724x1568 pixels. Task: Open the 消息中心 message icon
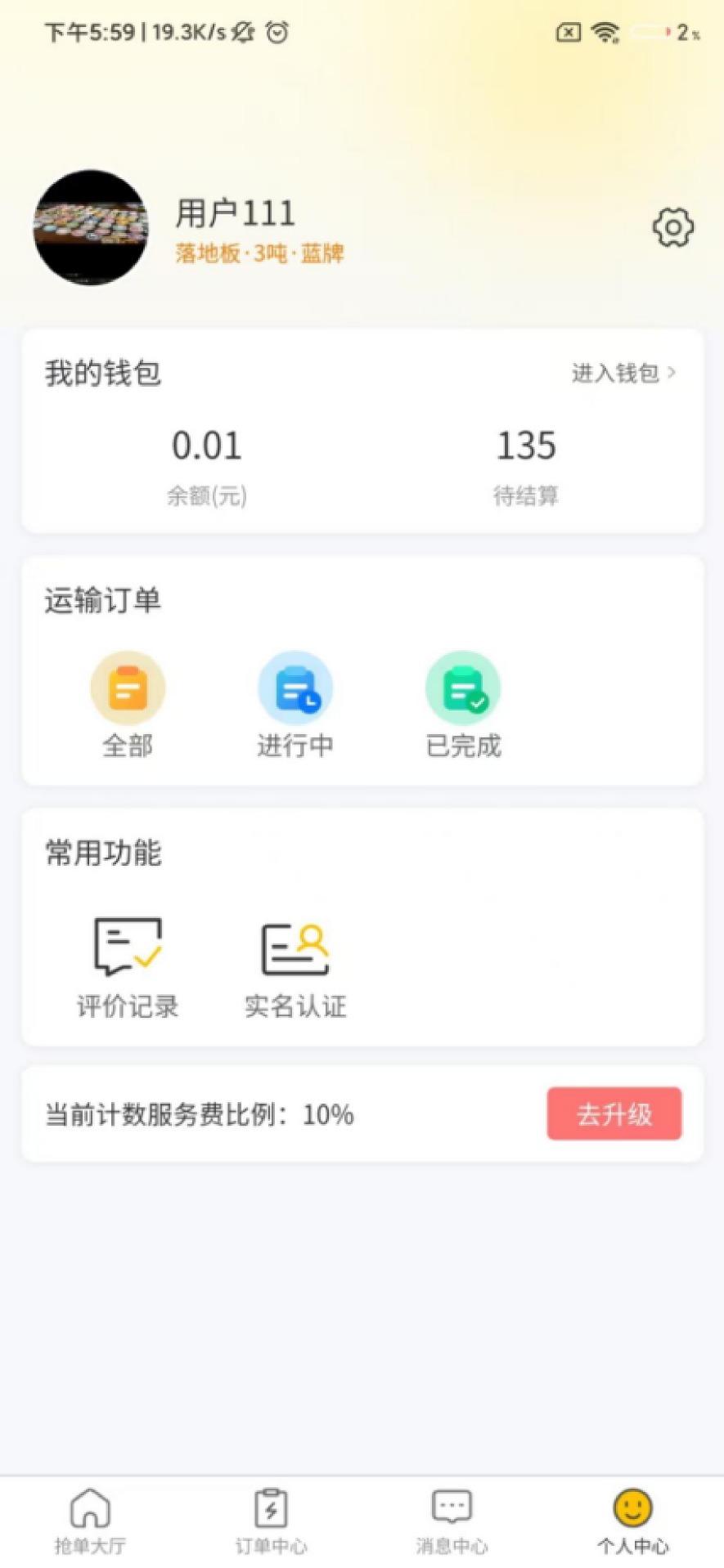tap(452, 1519)
